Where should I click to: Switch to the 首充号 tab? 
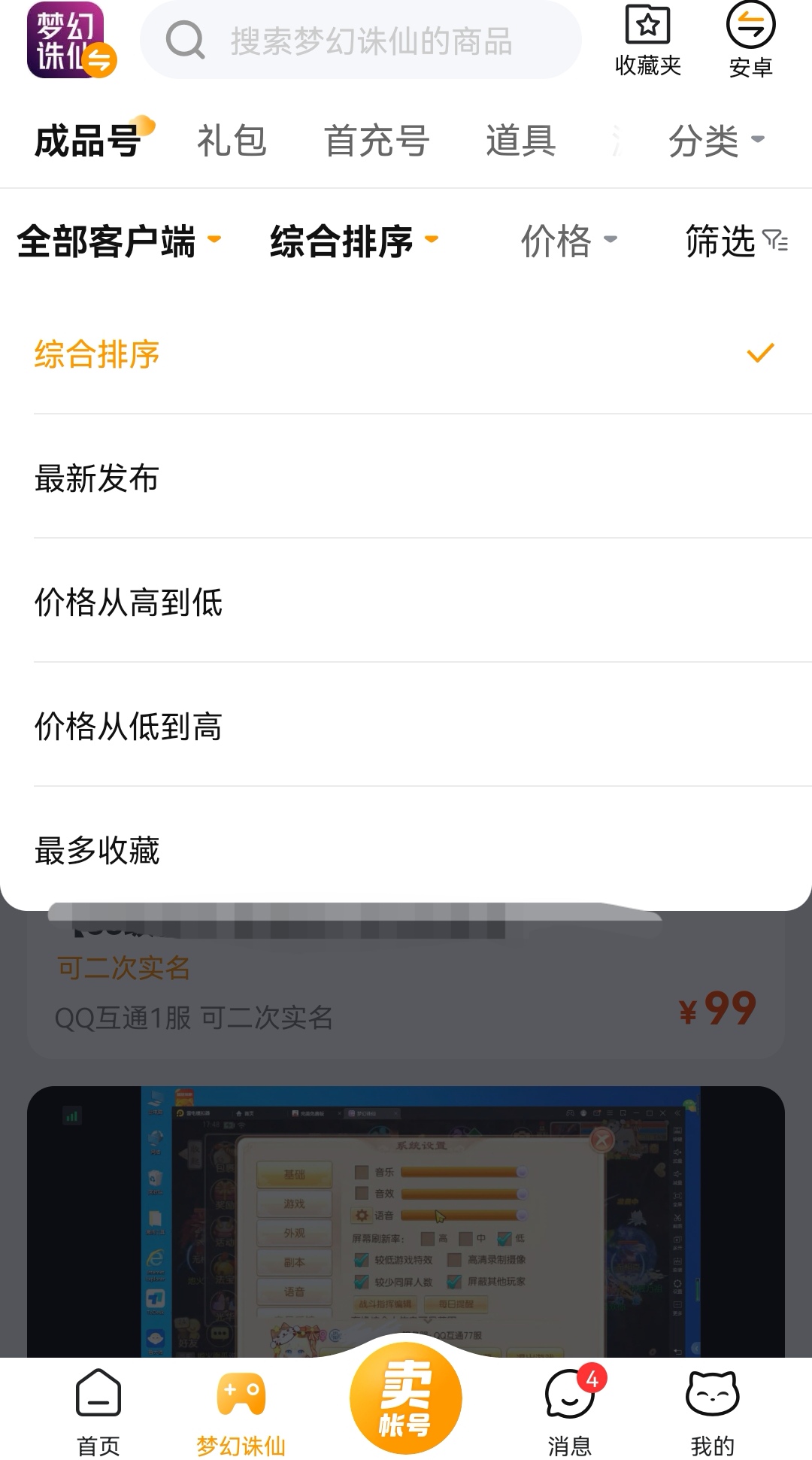[376, 141]
